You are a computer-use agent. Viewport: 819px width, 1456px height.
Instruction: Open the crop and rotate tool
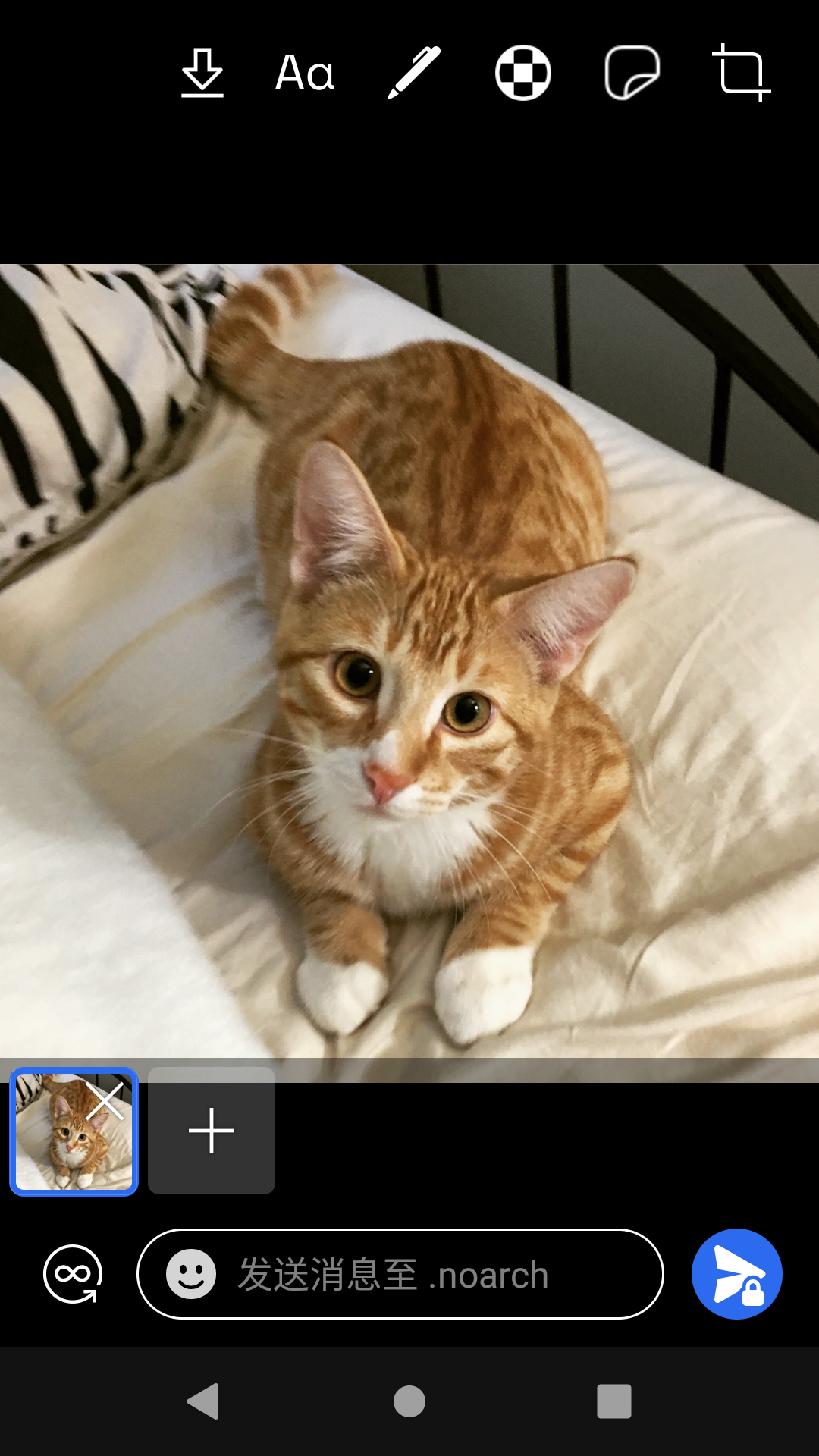[741, 73]
